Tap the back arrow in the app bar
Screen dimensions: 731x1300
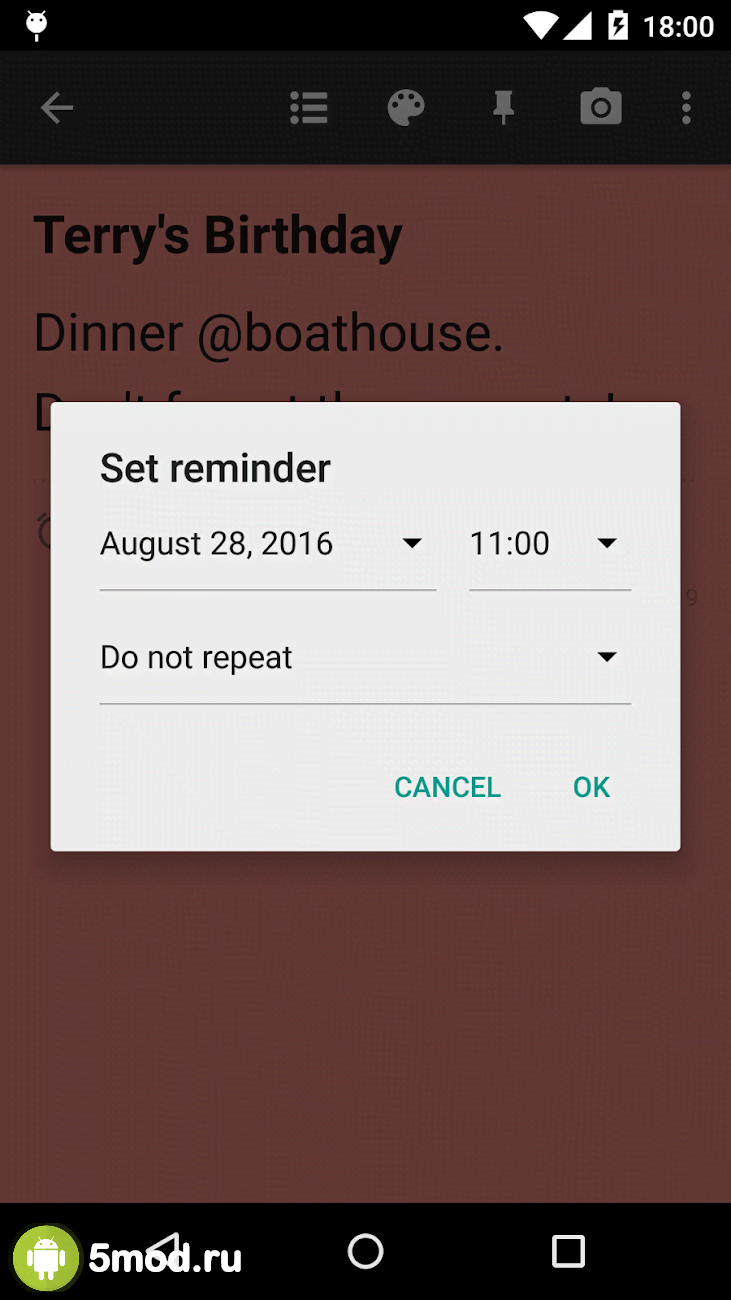[x=57, y=108]
